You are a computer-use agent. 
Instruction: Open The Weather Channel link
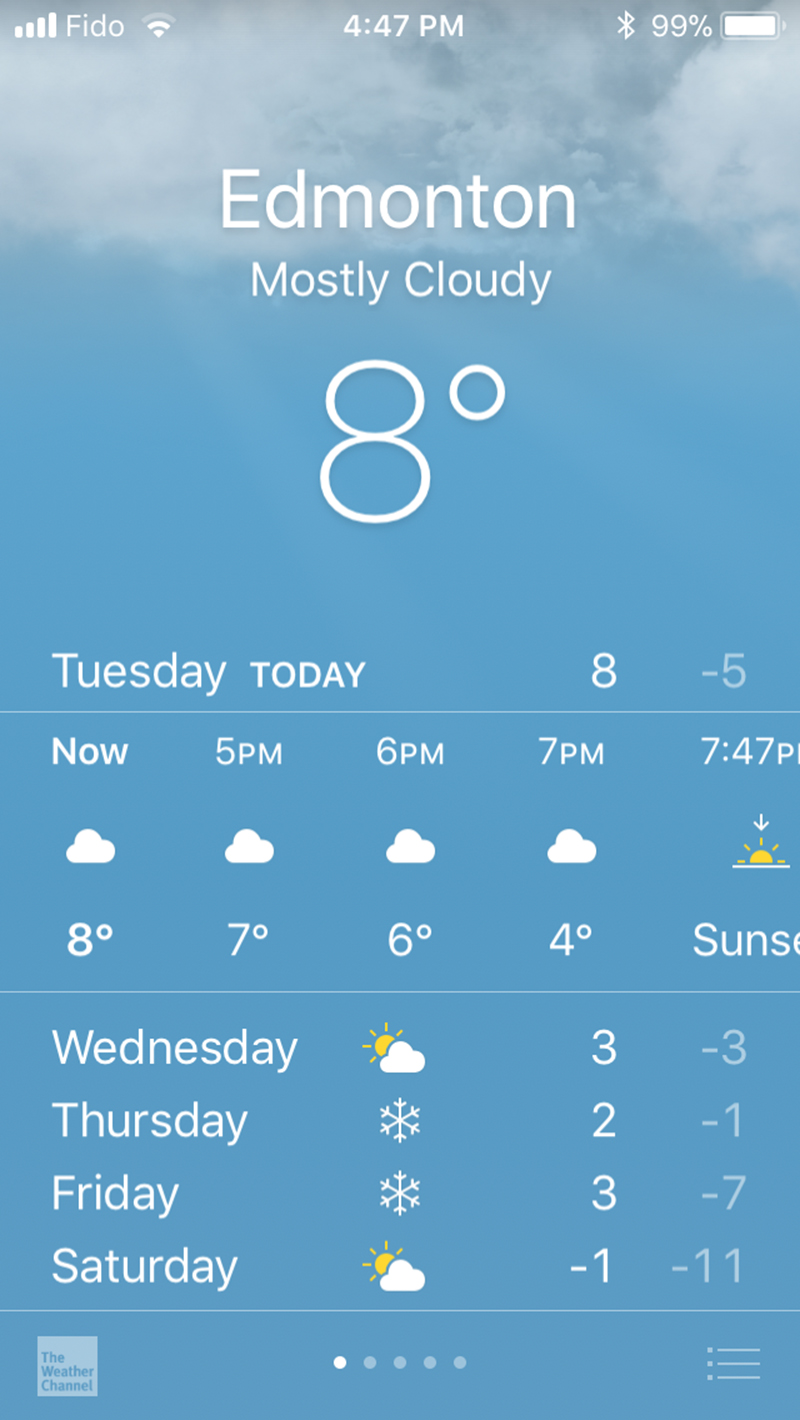67,1365
